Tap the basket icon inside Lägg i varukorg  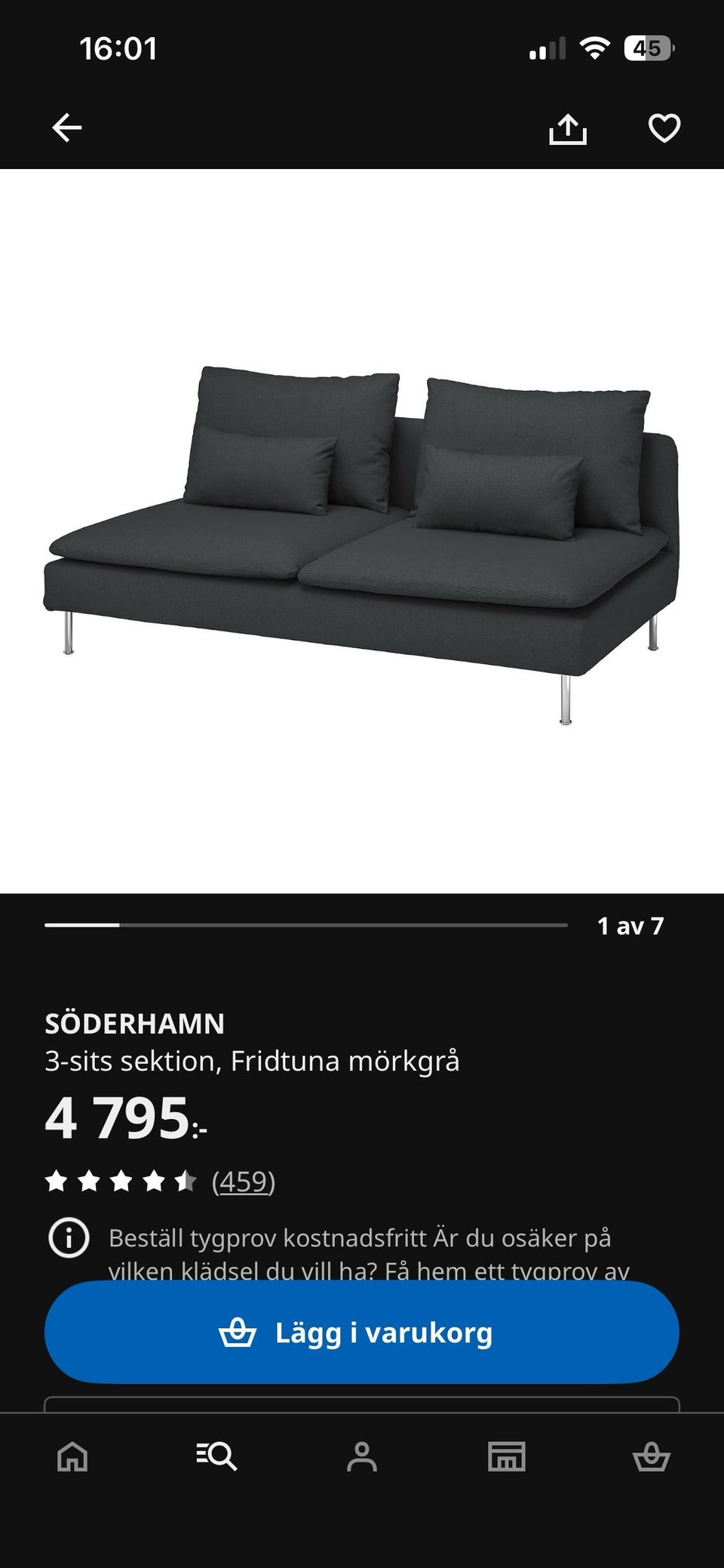(240, 1332)
